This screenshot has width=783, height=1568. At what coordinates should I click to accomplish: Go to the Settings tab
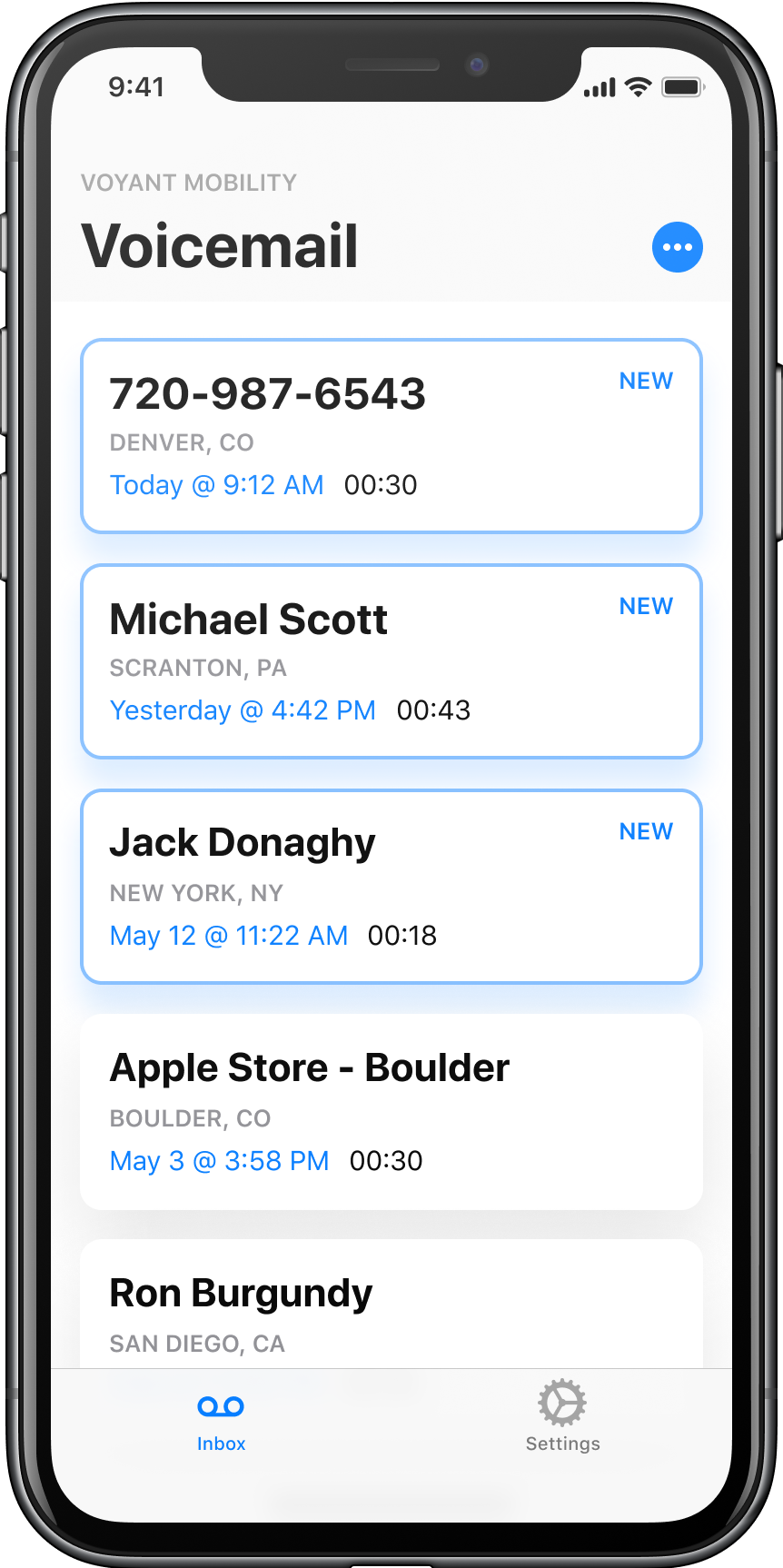point(562,1423)
